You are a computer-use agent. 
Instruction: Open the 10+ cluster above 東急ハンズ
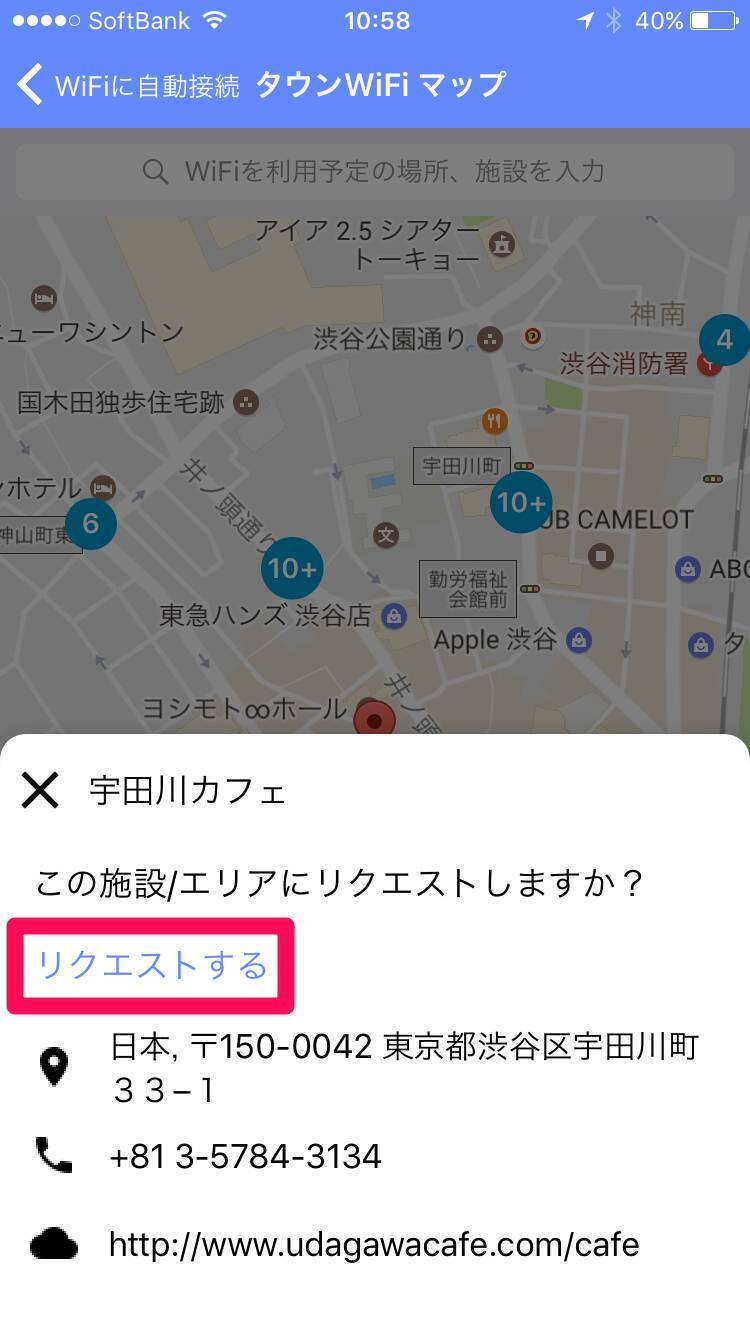pyautogui.click(x=291, y=568)
